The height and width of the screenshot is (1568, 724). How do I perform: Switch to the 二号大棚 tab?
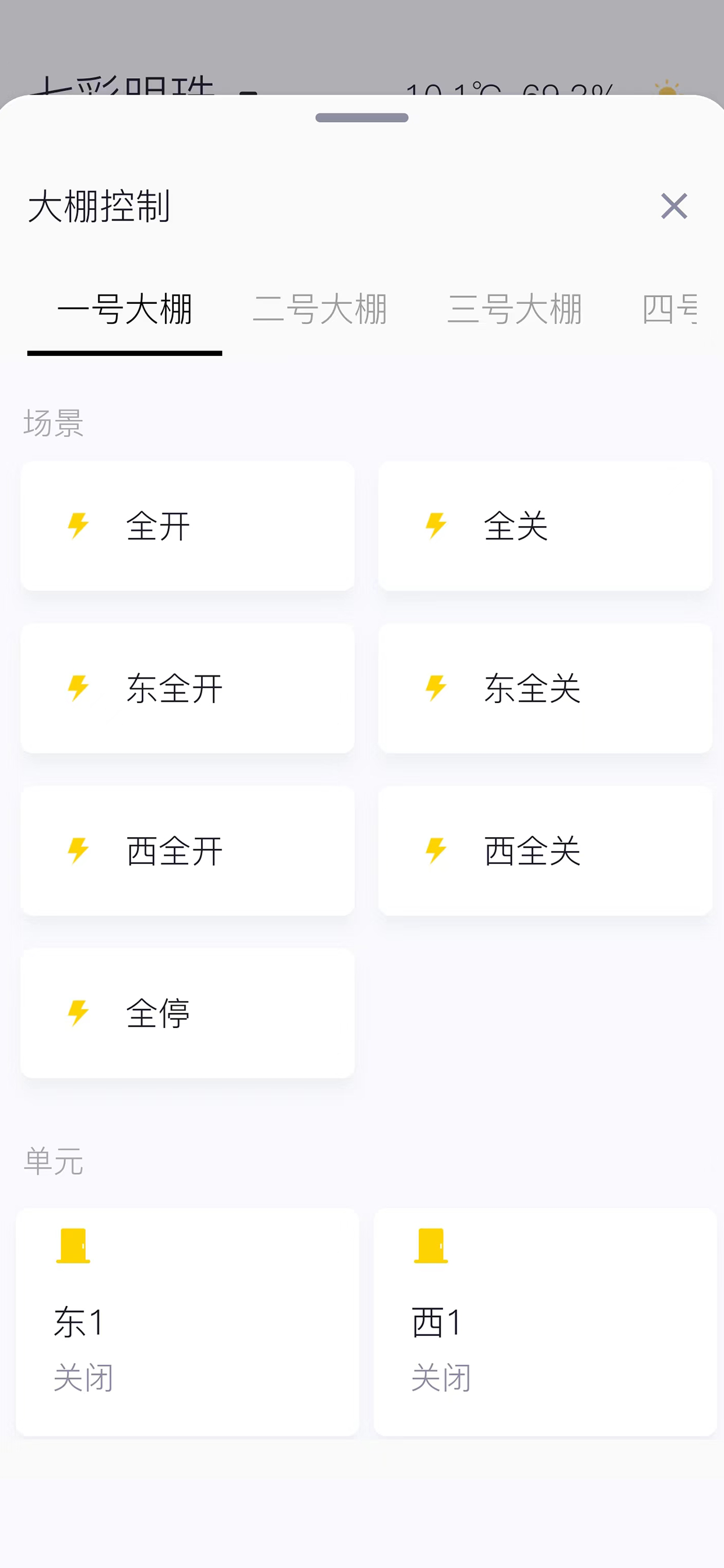click(320, 309)
